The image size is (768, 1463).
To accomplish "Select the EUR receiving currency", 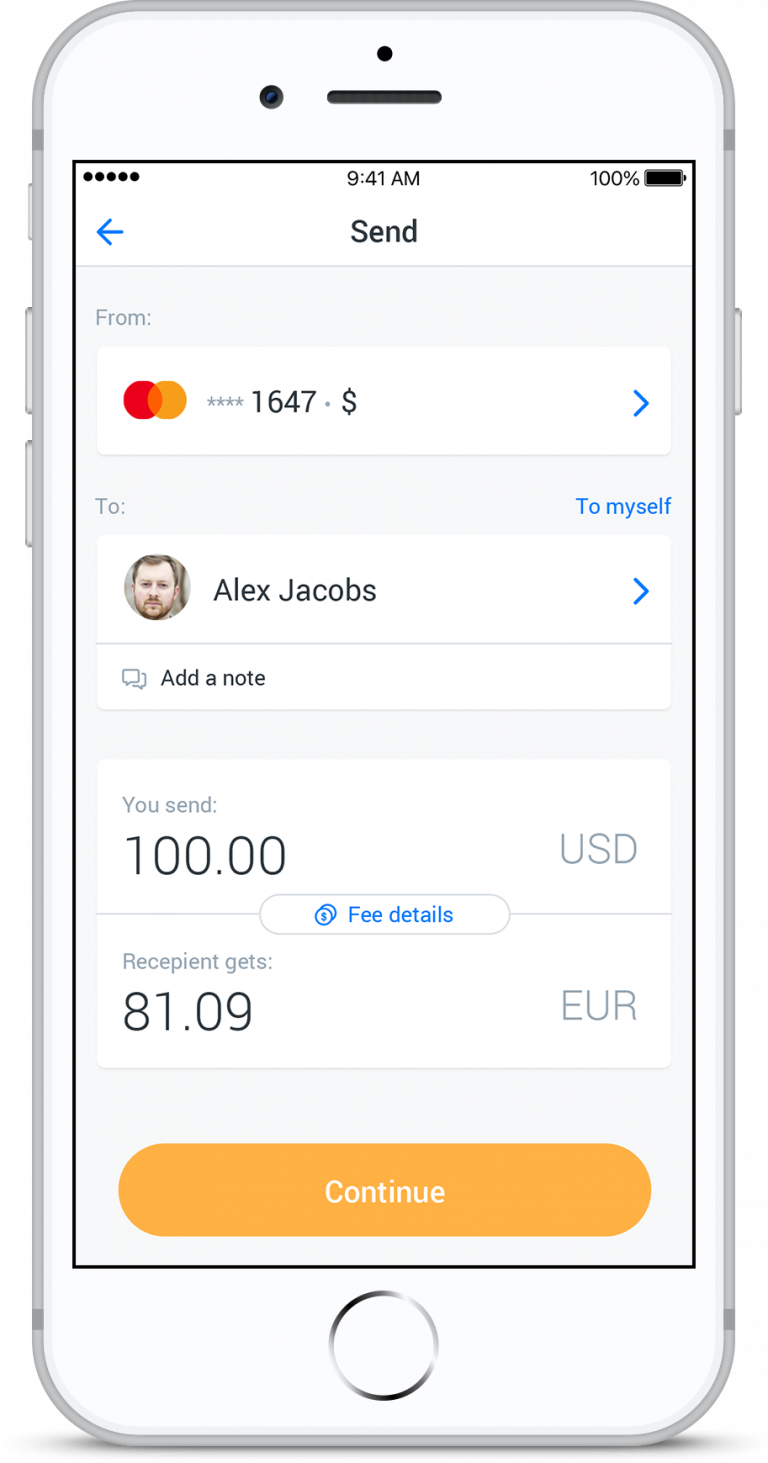I will point(599,1006).
